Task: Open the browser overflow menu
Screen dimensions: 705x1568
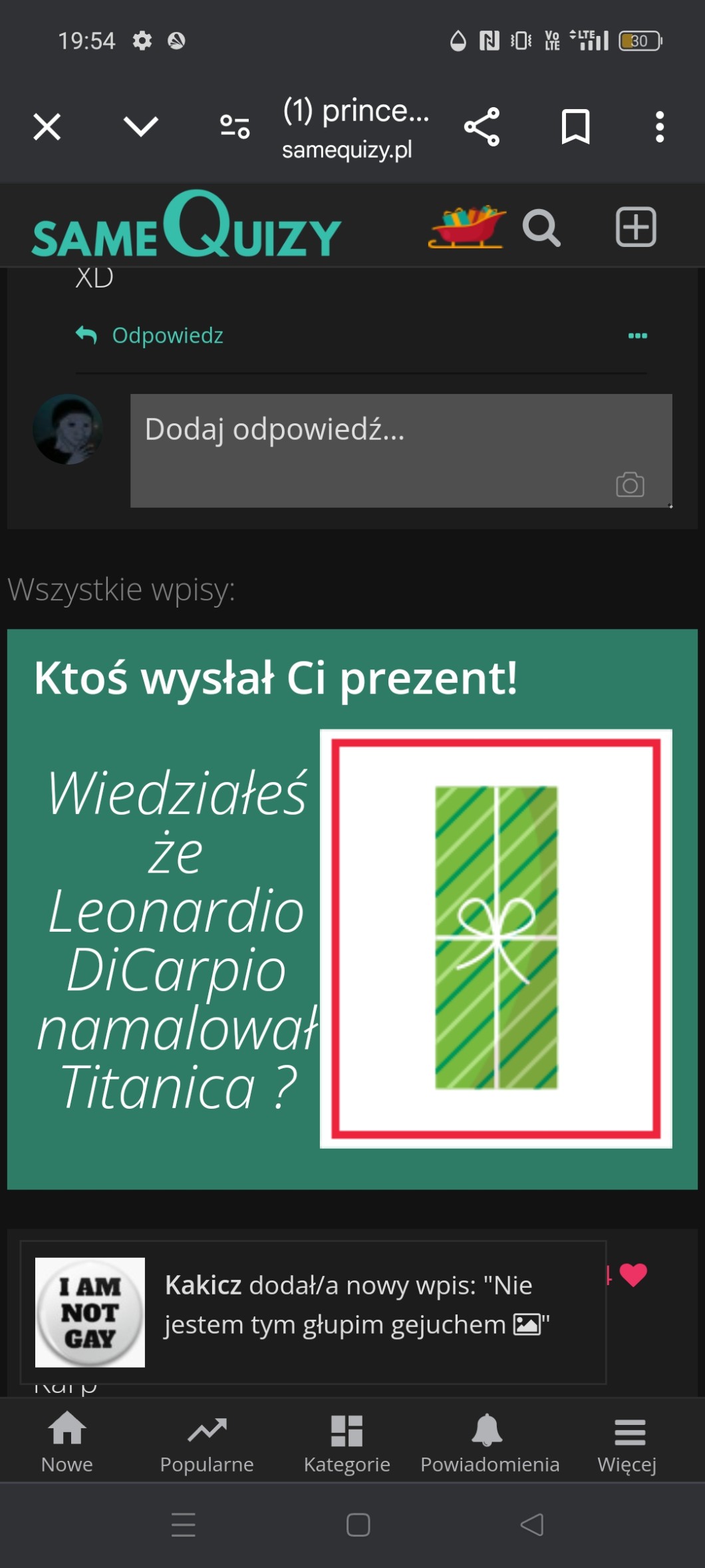Action: pyautogui.click(x=659, y=126)
